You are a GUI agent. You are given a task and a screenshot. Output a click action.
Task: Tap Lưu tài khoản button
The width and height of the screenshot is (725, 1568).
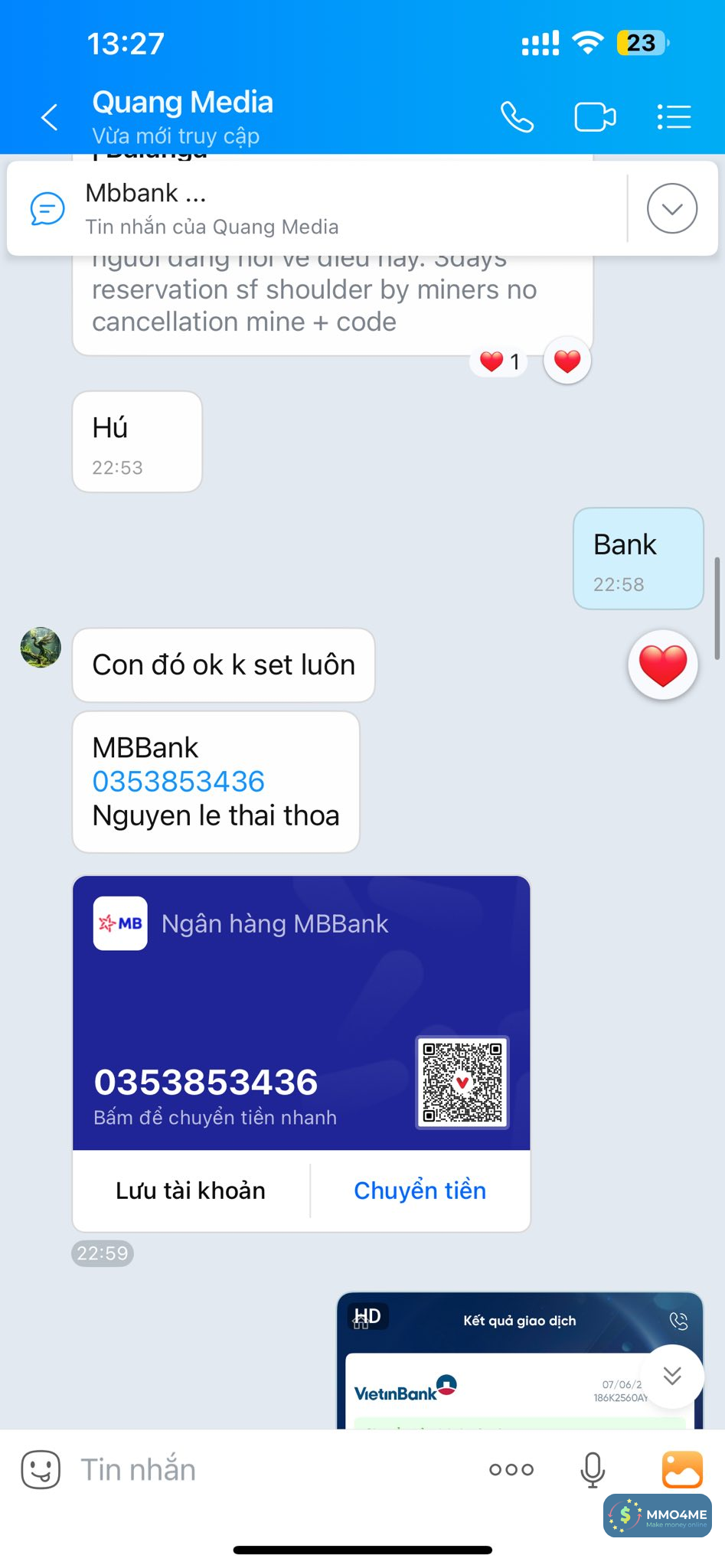pos(191,1191)
